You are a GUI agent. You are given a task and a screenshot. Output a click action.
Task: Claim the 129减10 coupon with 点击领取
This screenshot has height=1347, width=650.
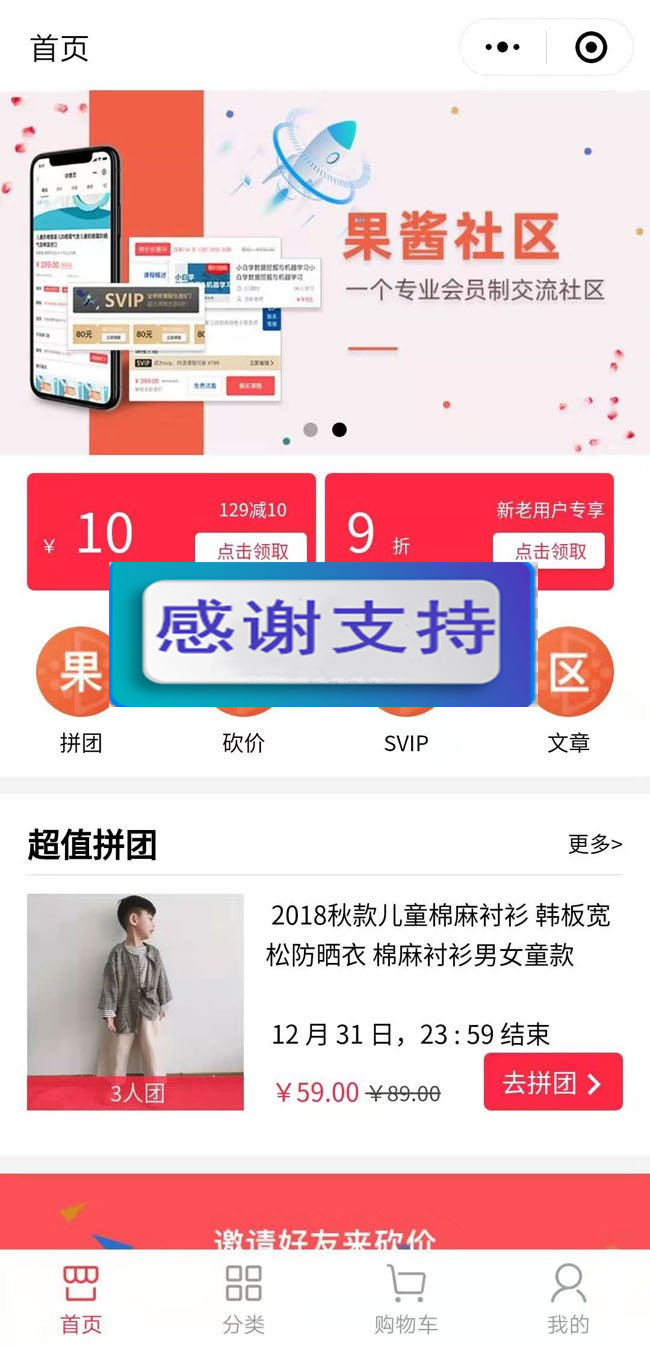(x=251, y=550)
